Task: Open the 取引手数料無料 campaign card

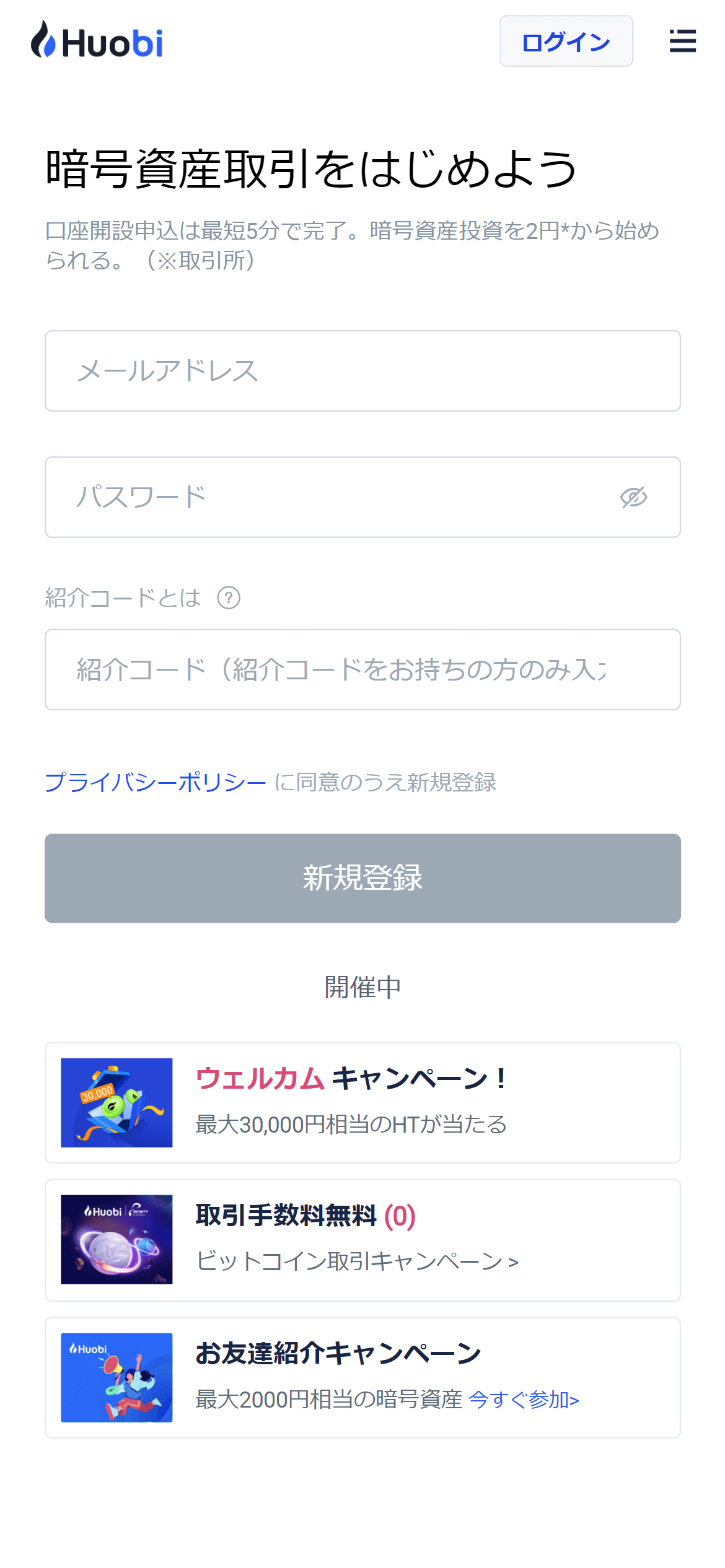Action: [x=362, y=1240]
